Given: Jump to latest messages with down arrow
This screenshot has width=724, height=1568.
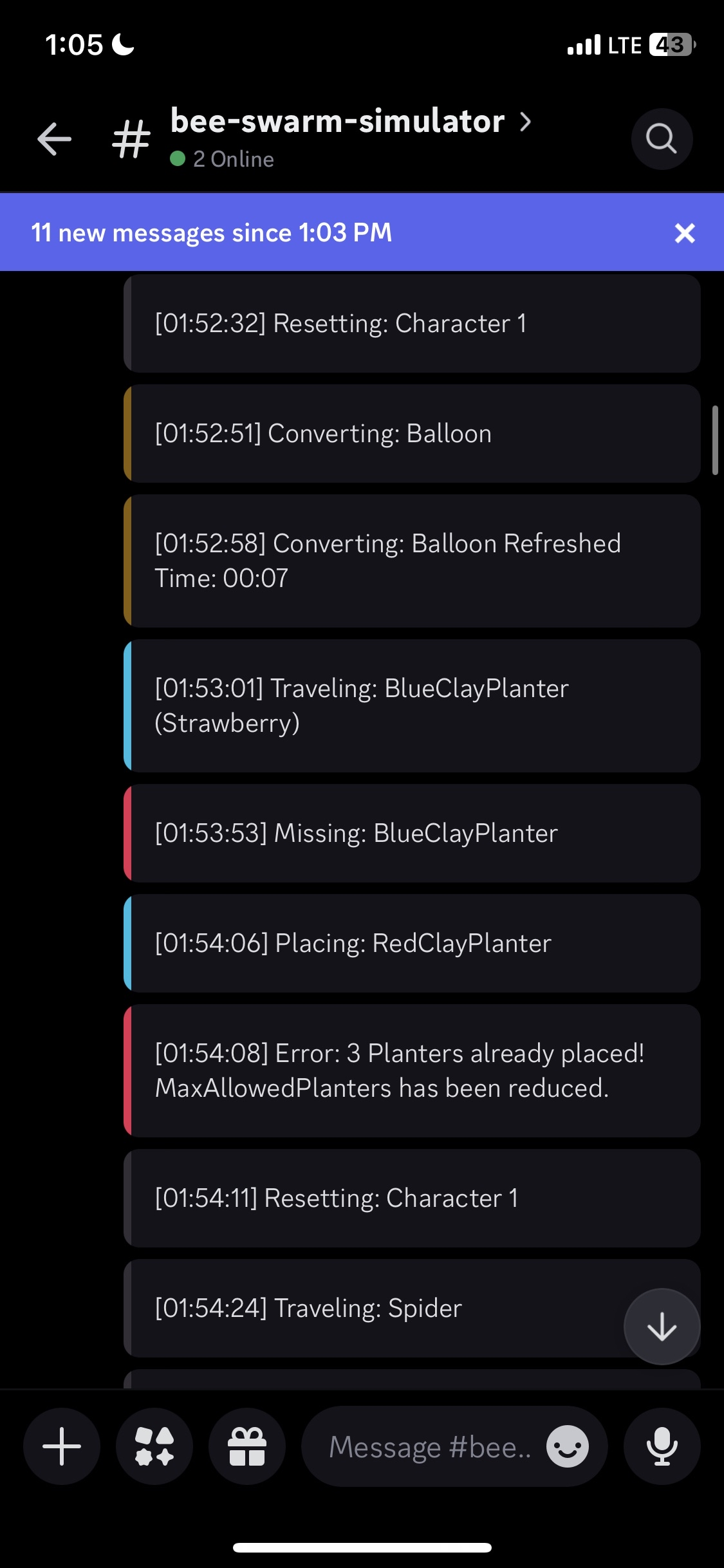Looking at the screenshot, I should 662,1327.
